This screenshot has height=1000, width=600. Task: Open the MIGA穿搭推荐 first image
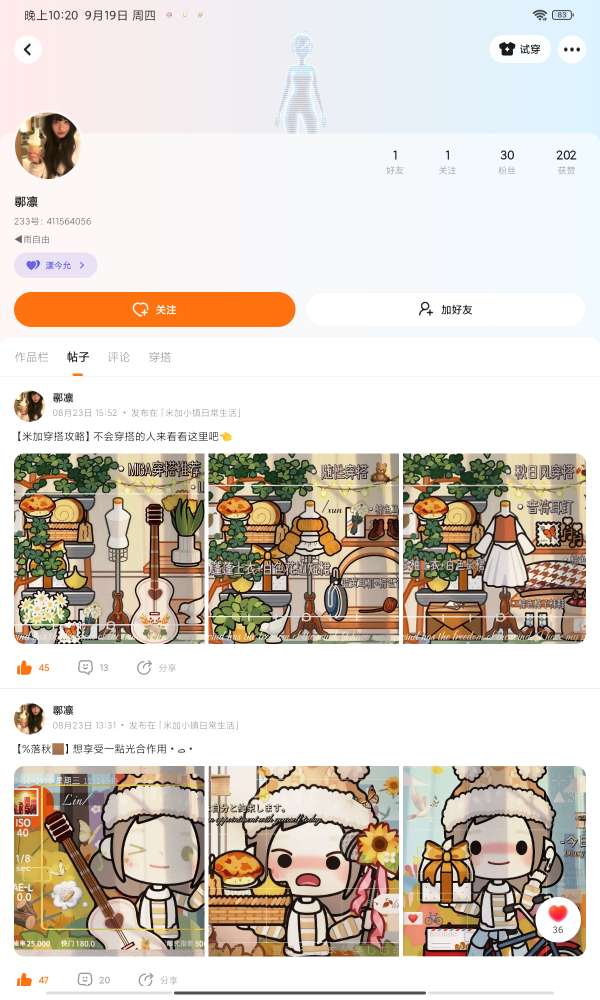[x=109, y=548]
